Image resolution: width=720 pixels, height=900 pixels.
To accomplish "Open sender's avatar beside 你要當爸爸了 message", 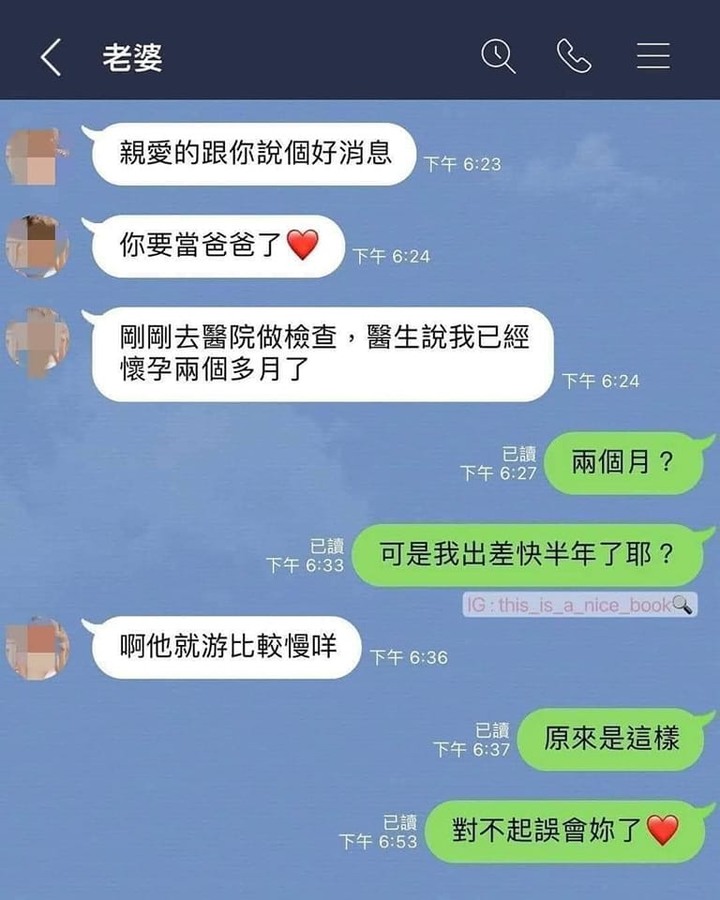I will [37, 246].
